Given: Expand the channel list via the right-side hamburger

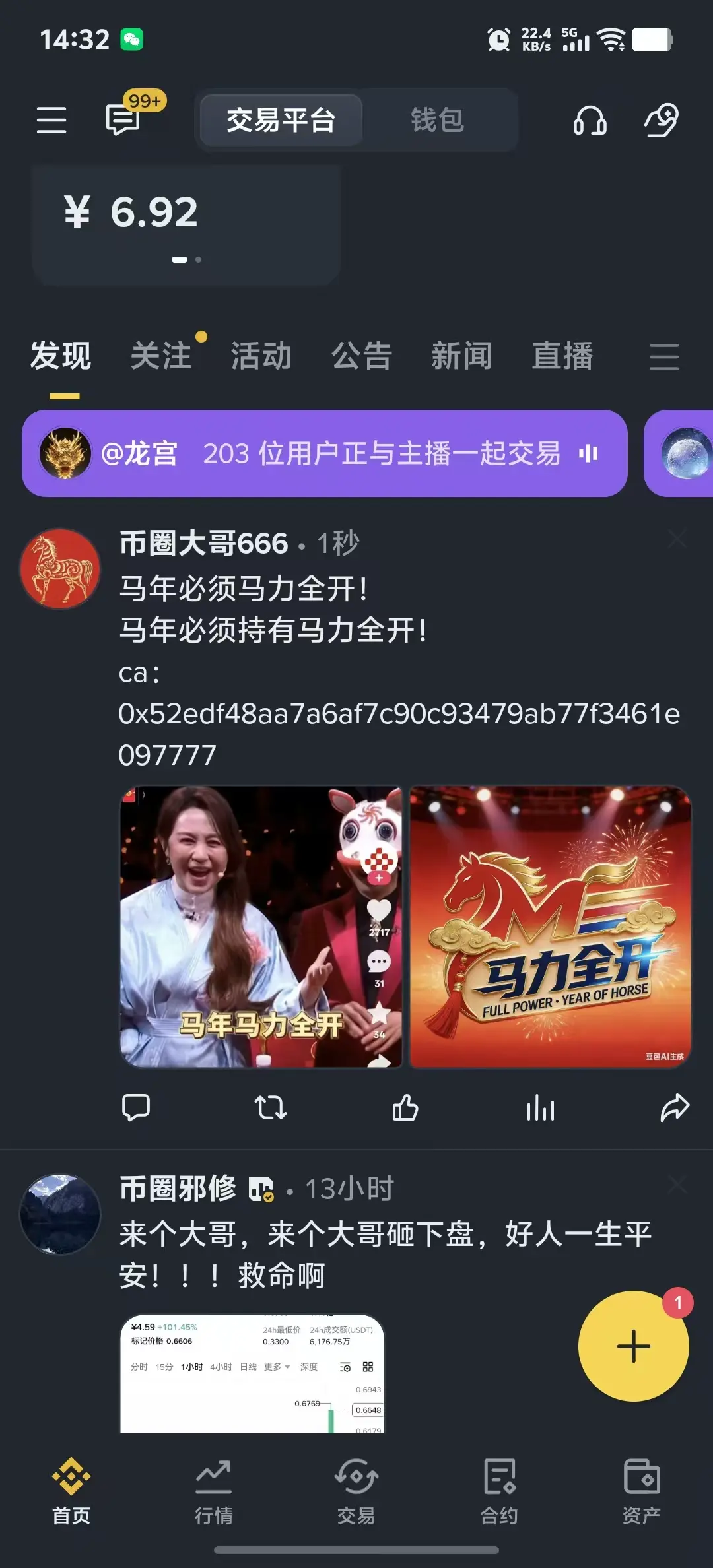Looking at the screenshot, I should point(664,355).
